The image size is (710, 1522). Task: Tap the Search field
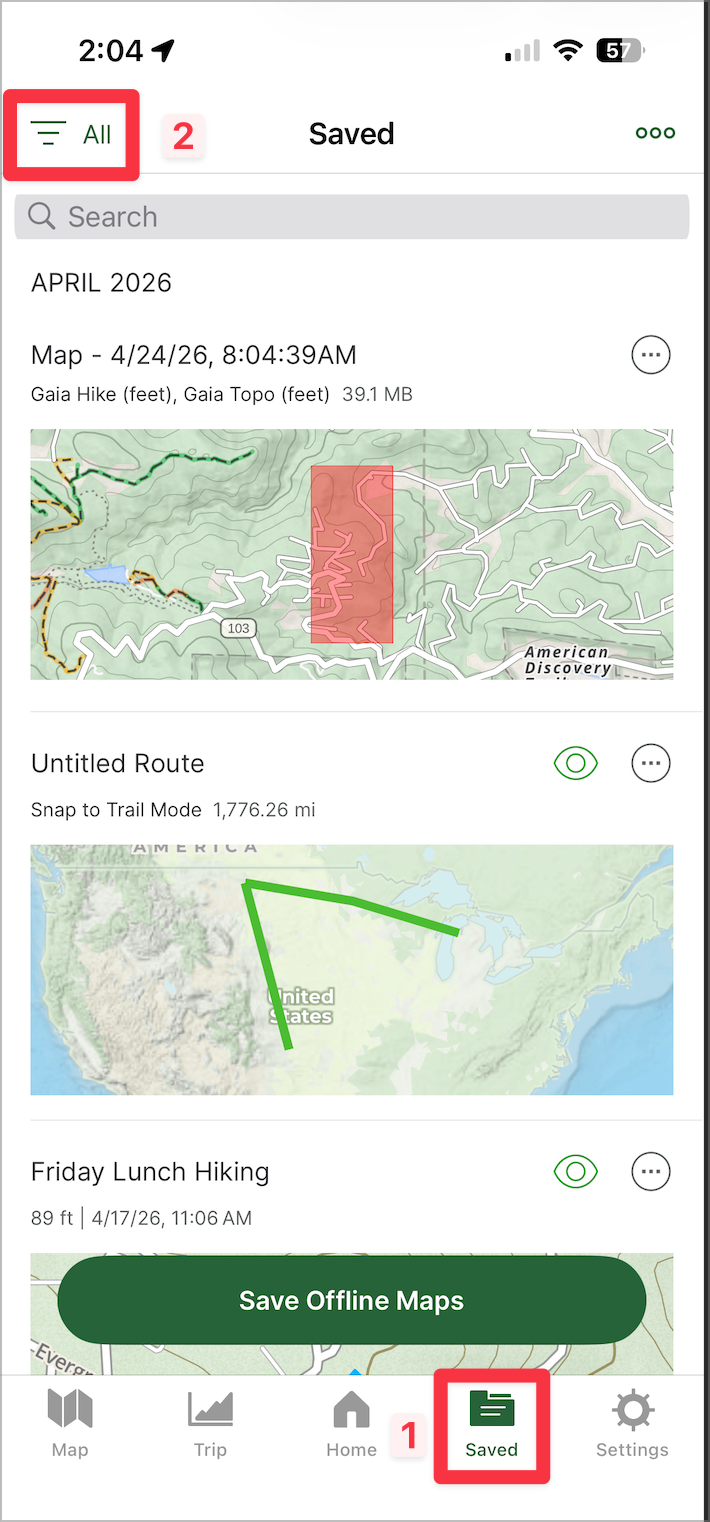tap(352, 217)
